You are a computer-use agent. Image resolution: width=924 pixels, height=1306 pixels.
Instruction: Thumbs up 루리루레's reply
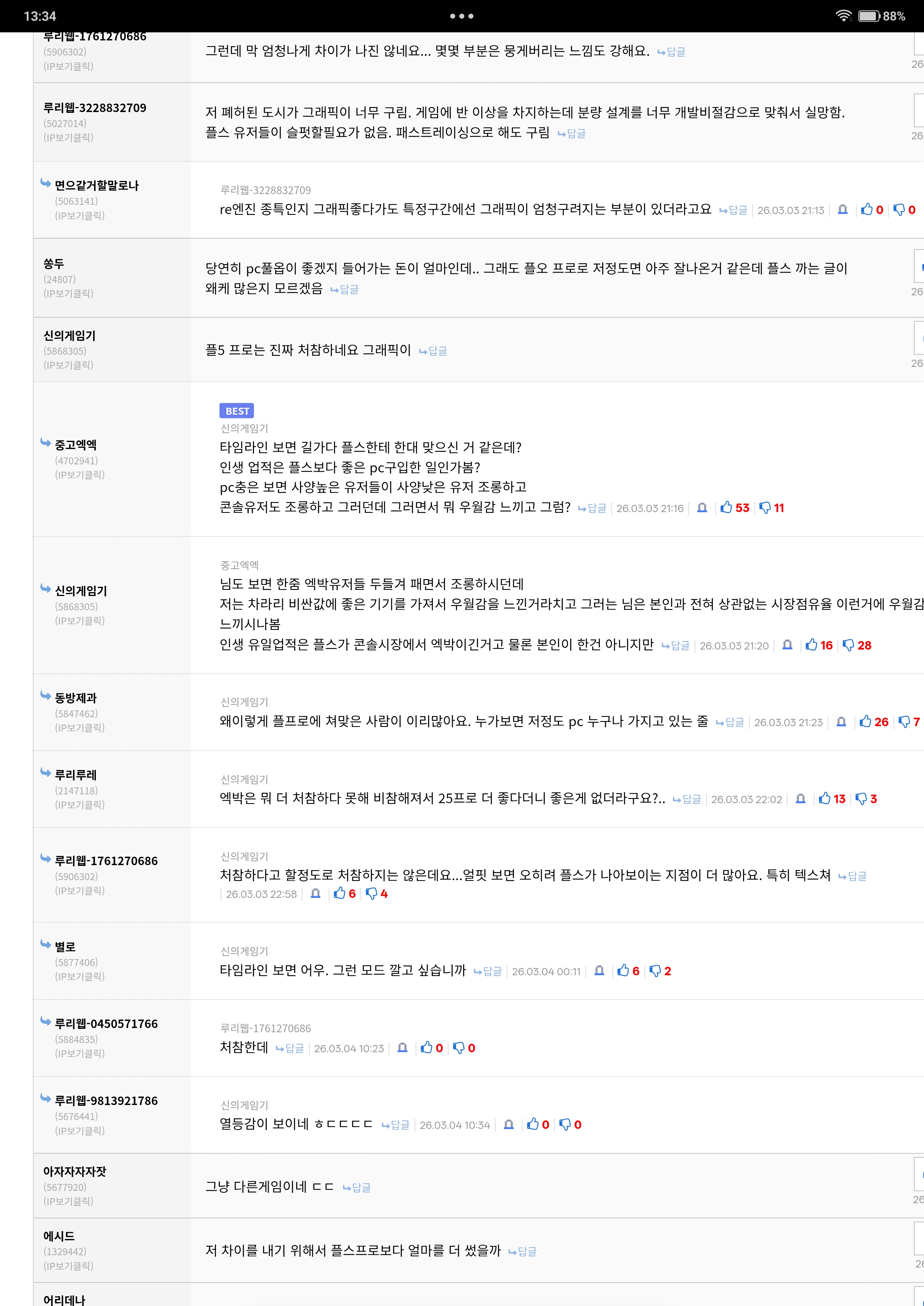[824, 799]
